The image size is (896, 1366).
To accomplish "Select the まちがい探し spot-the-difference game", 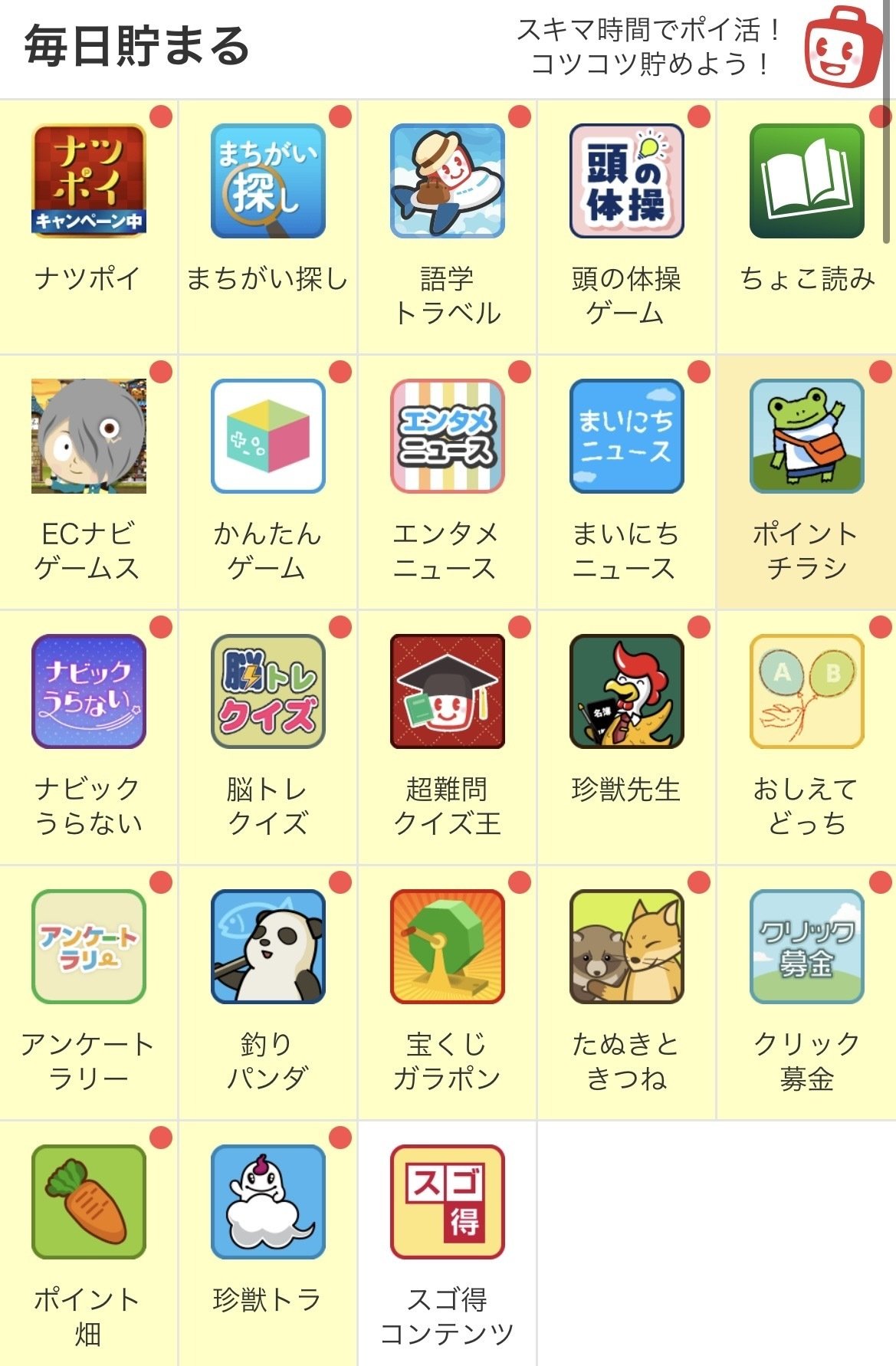I will (268, 180).
